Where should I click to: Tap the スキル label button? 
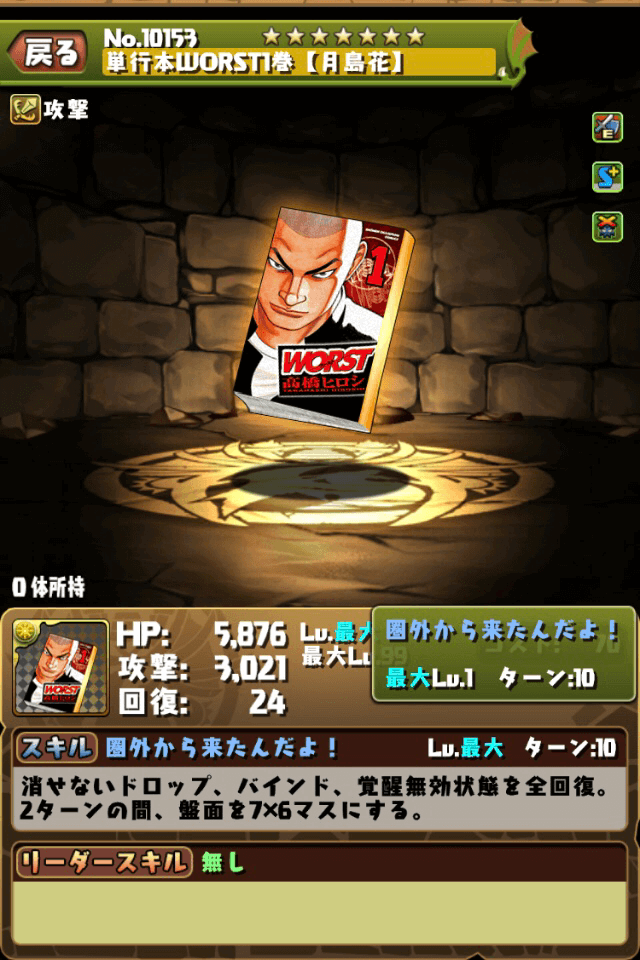(56, 747)
